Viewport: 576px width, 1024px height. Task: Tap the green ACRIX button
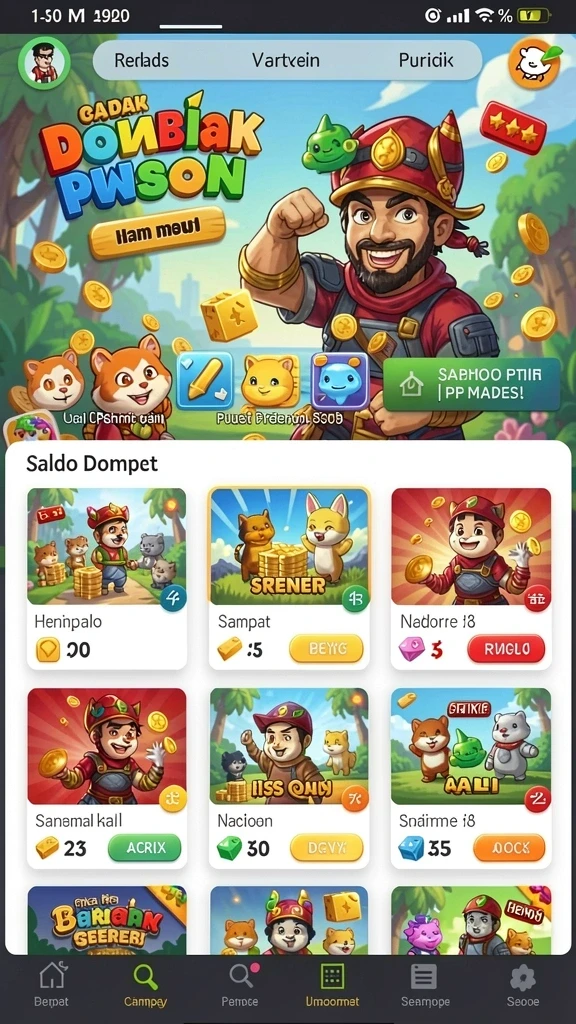144,848
